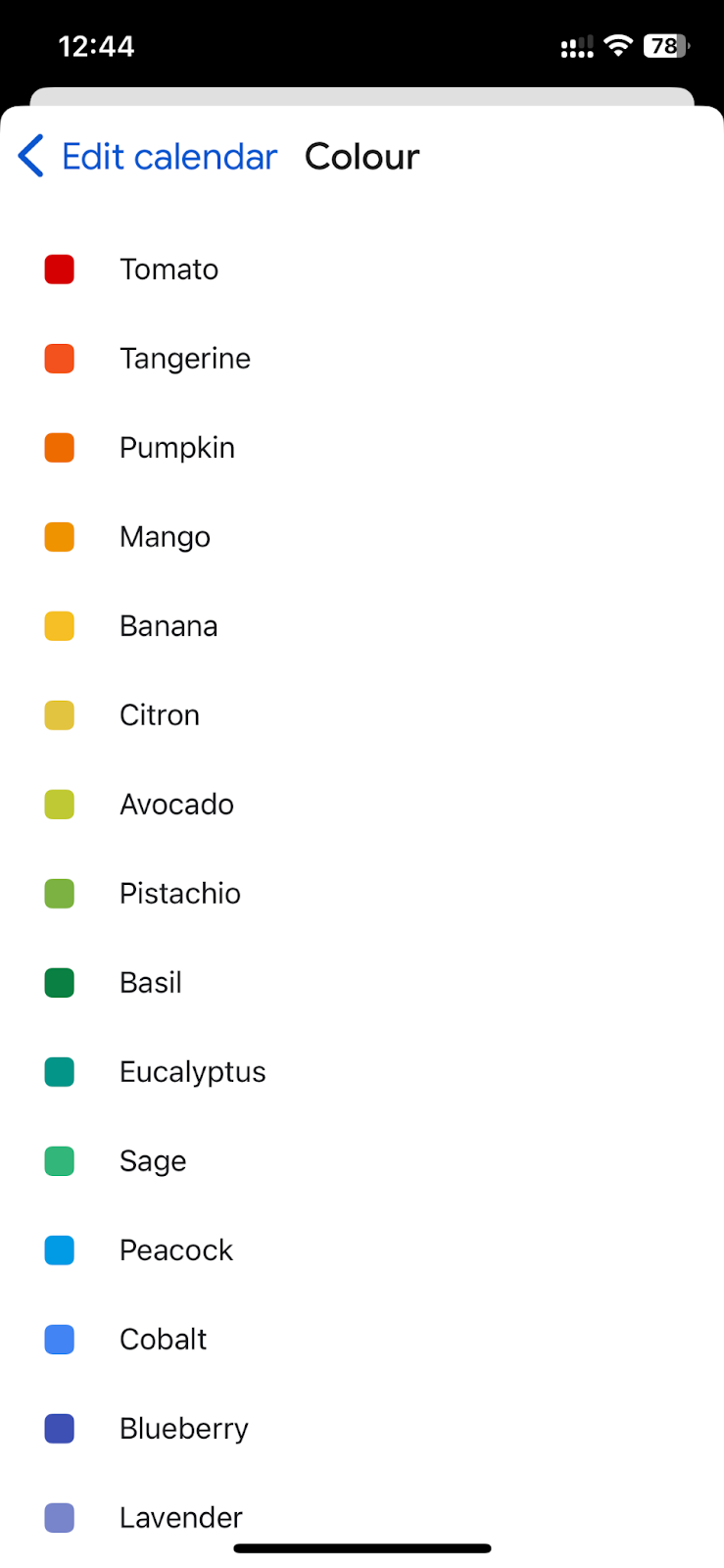
Task: Select the Tomato colour
Action: [x=362, y=269]
